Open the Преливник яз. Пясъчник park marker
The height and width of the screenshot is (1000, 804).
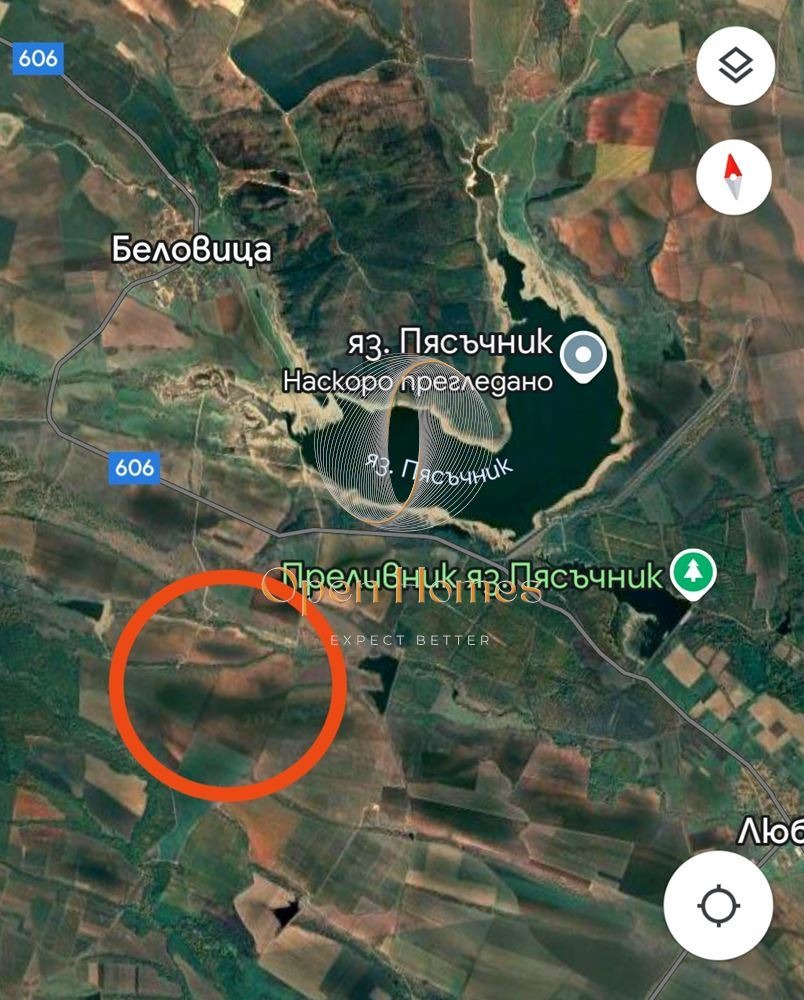click(x=686, y=574)
